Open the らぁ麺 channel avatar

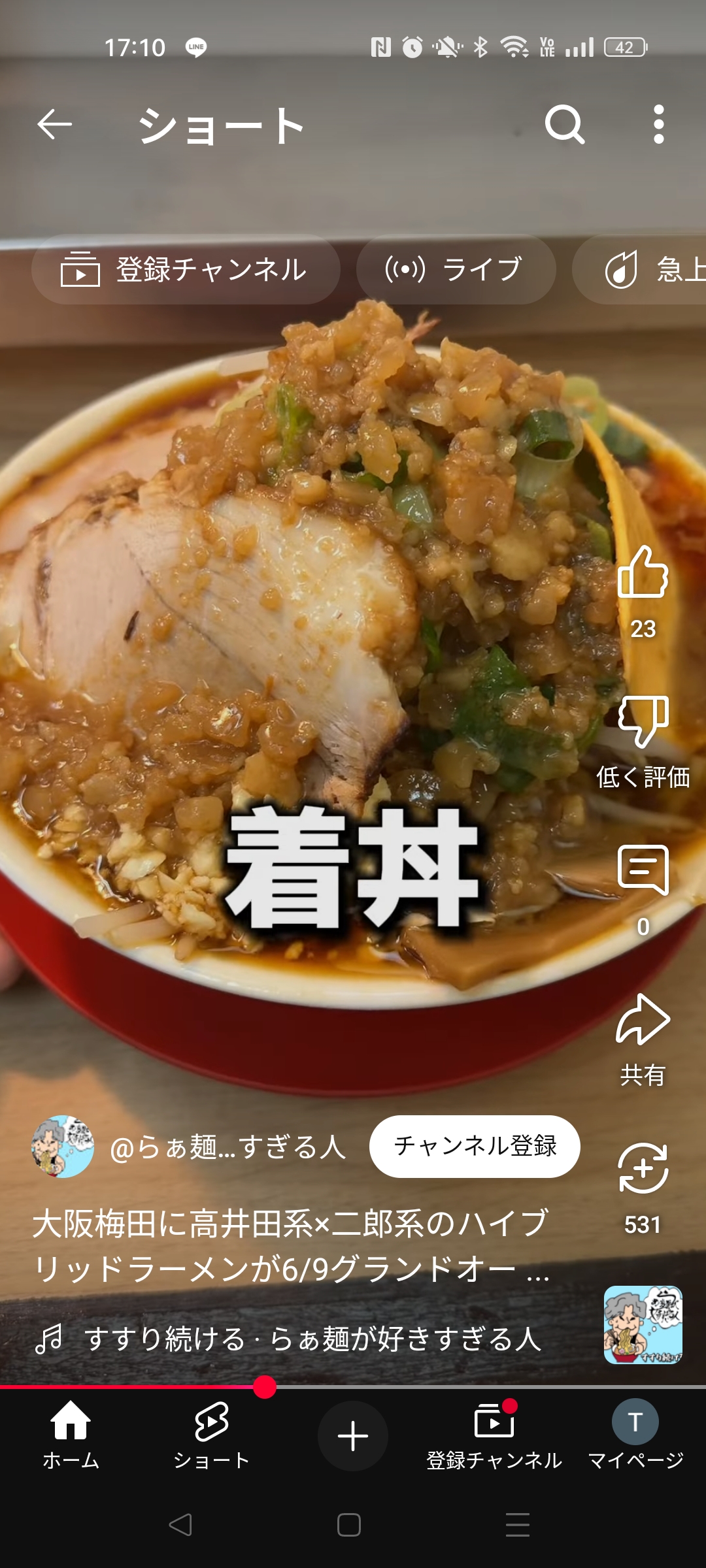coord(63,1146)
